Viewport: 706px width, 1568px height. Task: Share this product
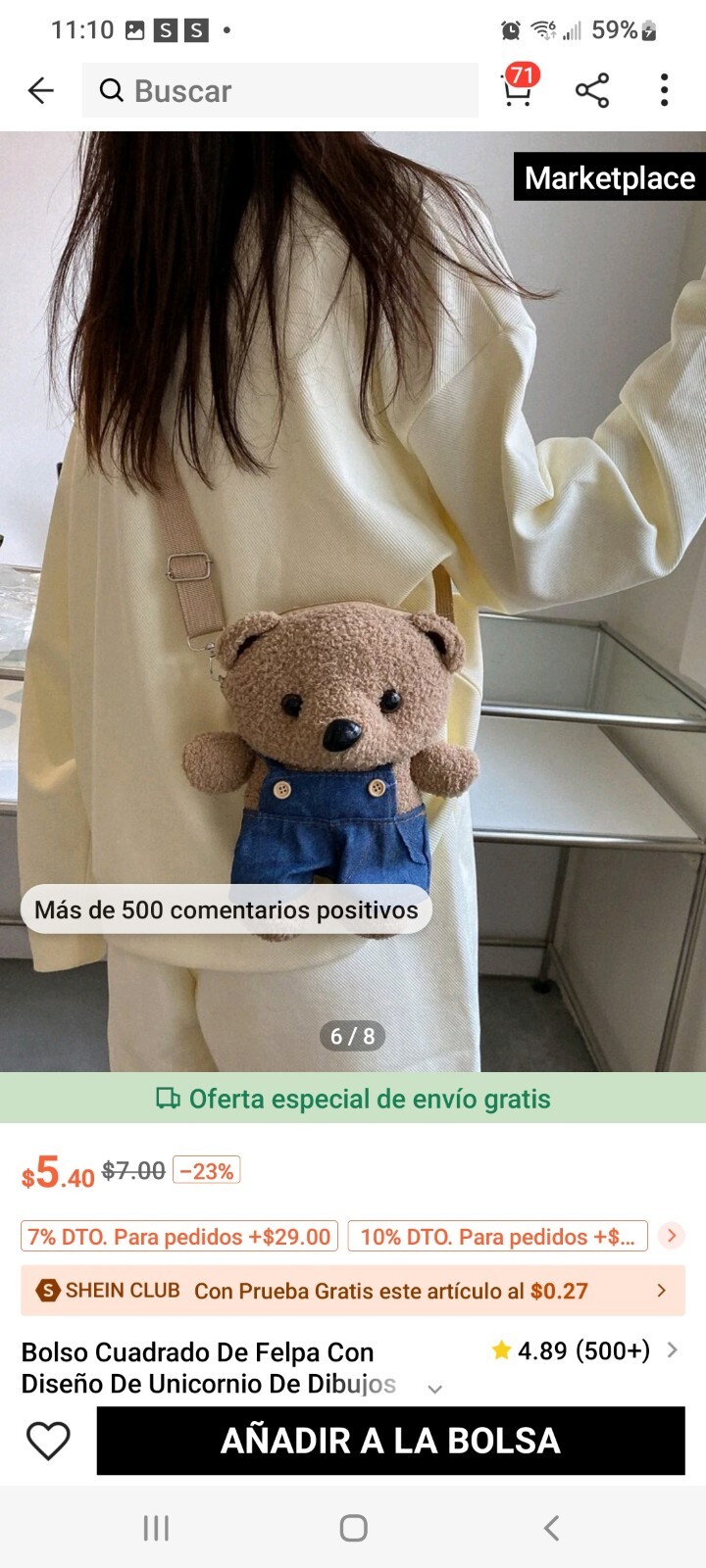tap(592, 90)
